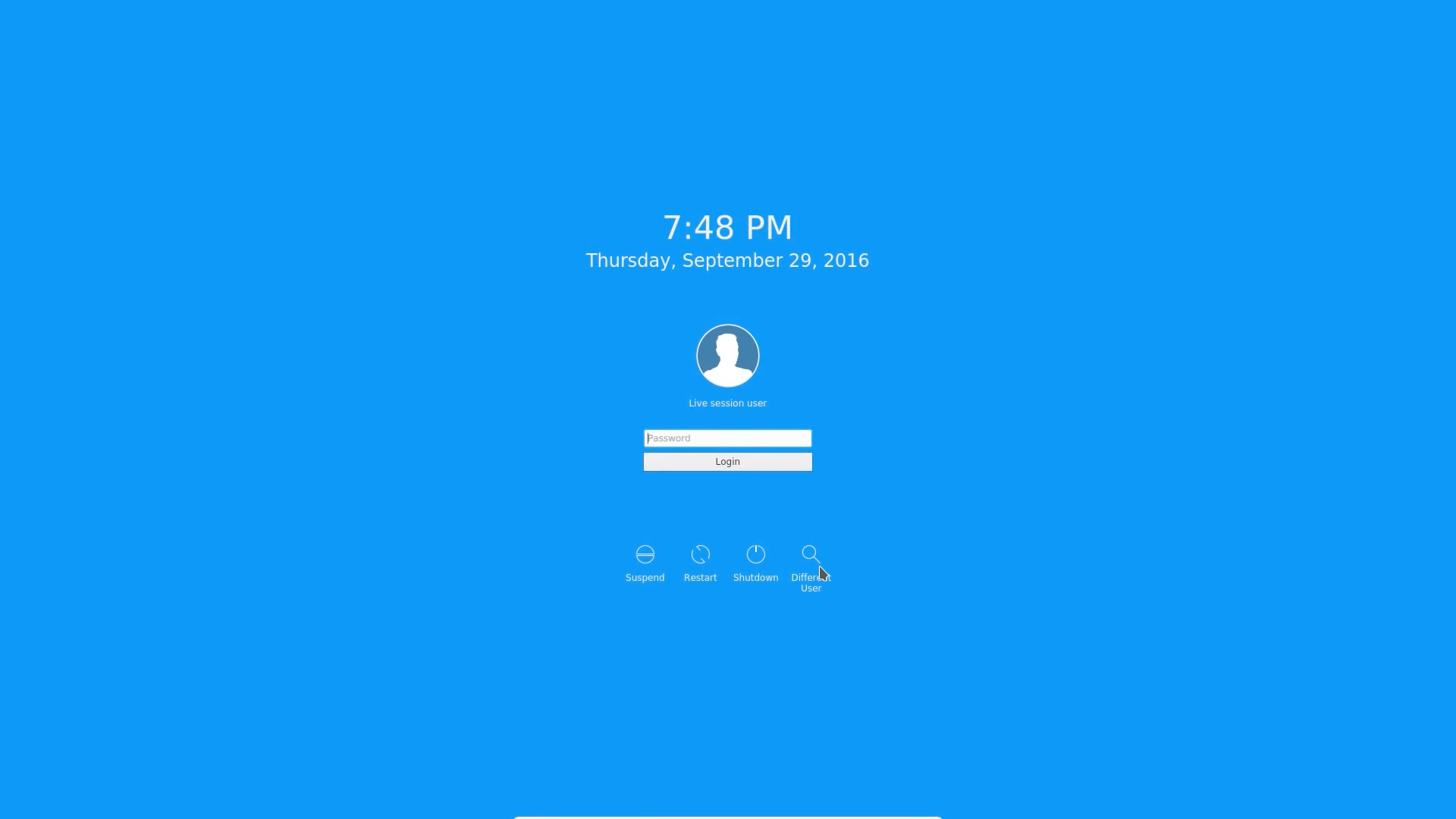The height and width of the screenshot is (819, 1456).
Task: Focus the Password field
Action: coord(727,438)
